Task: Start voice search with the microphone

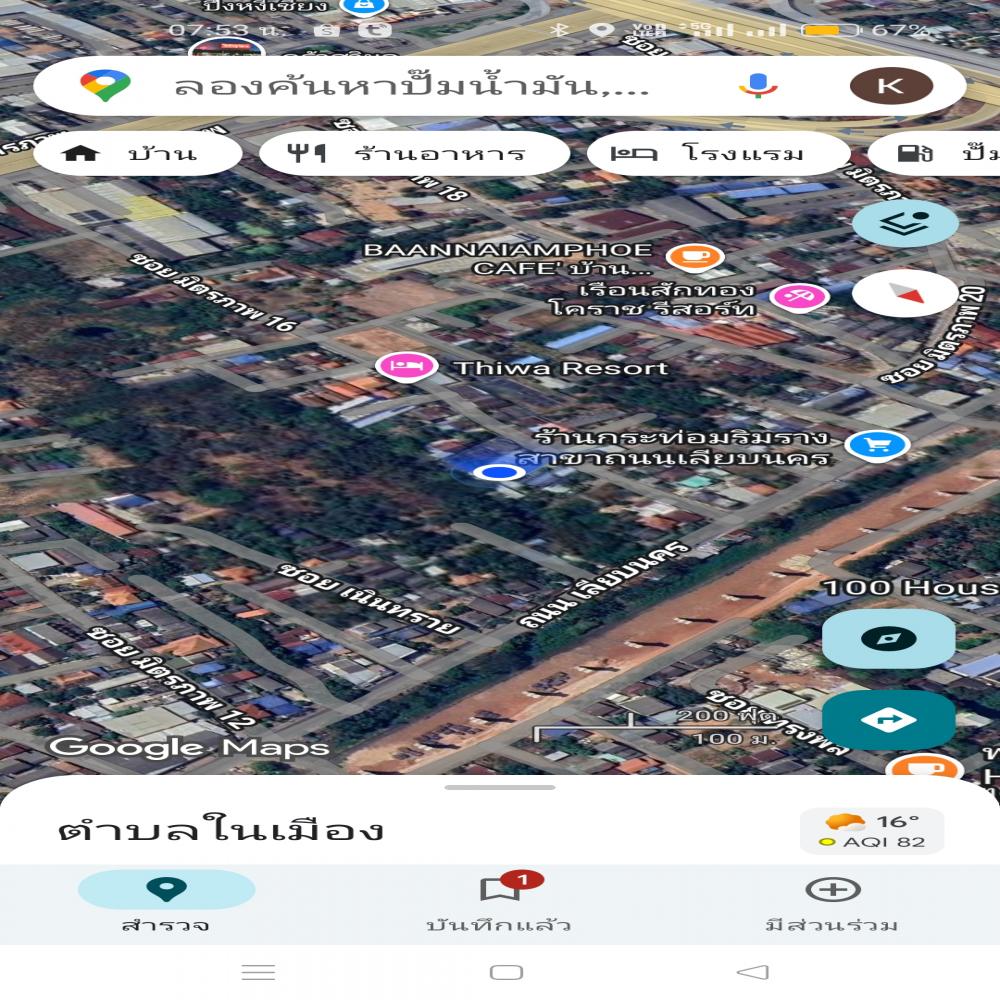Action: coord(758,86)
